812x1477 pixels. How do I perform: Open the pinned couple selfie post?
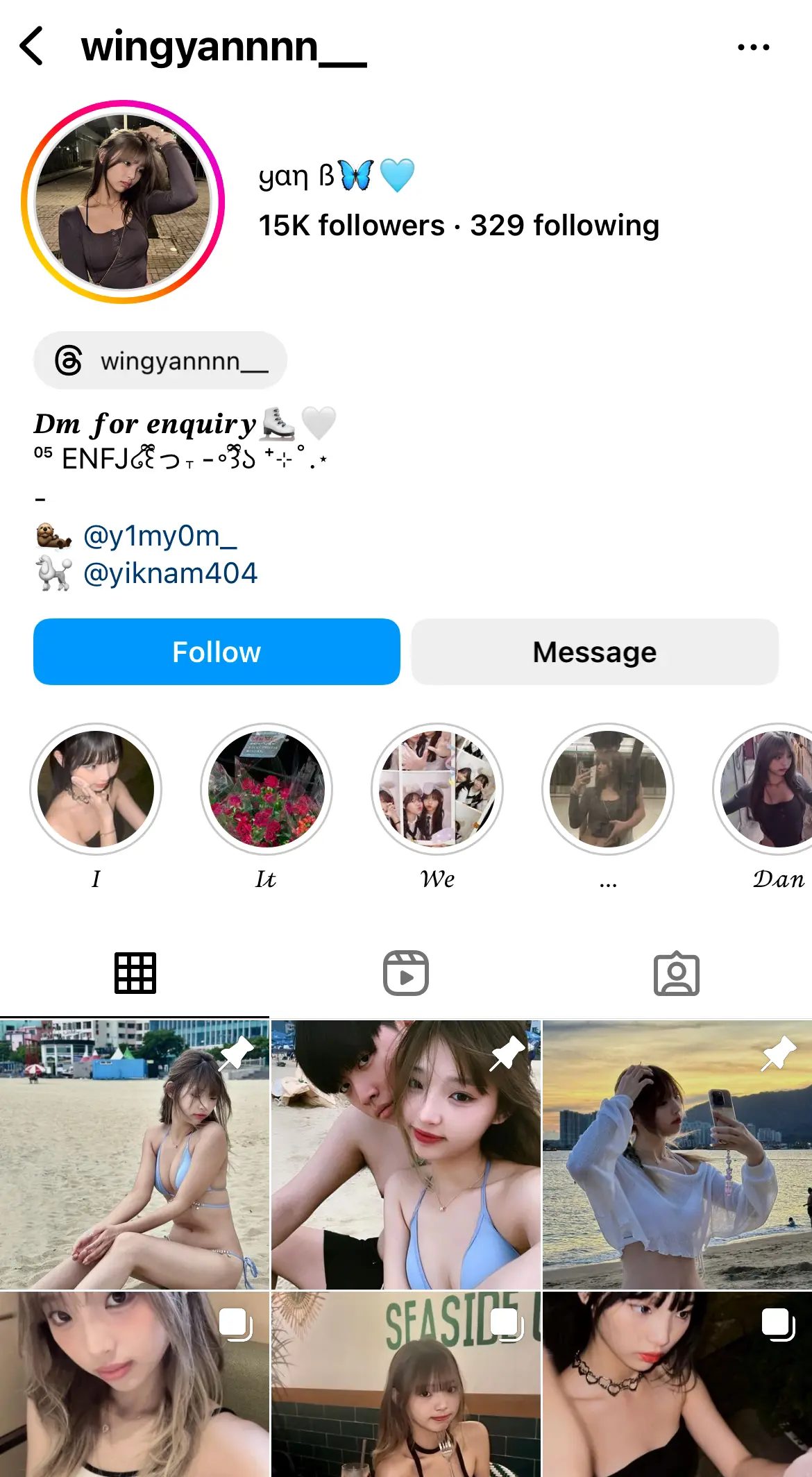(x=406, y=1154)
